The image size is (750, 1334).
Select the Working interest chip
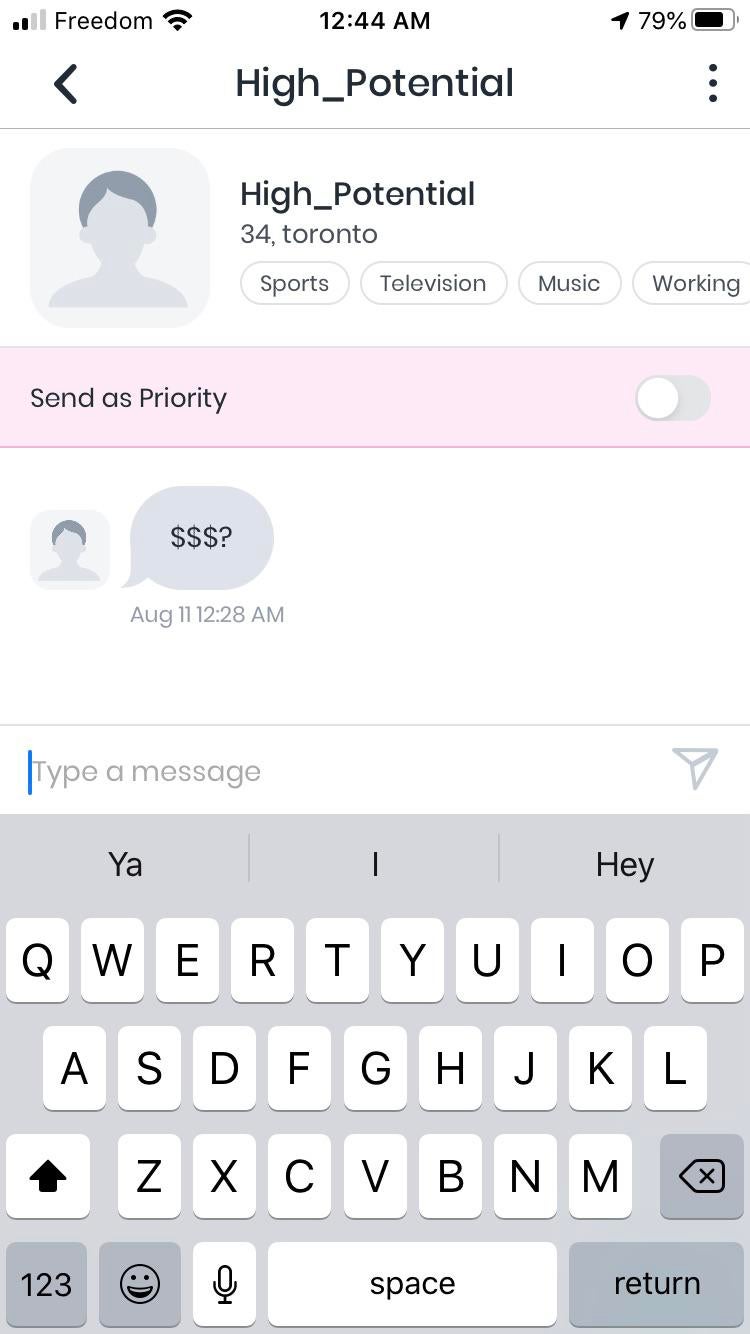click(695, 283)
